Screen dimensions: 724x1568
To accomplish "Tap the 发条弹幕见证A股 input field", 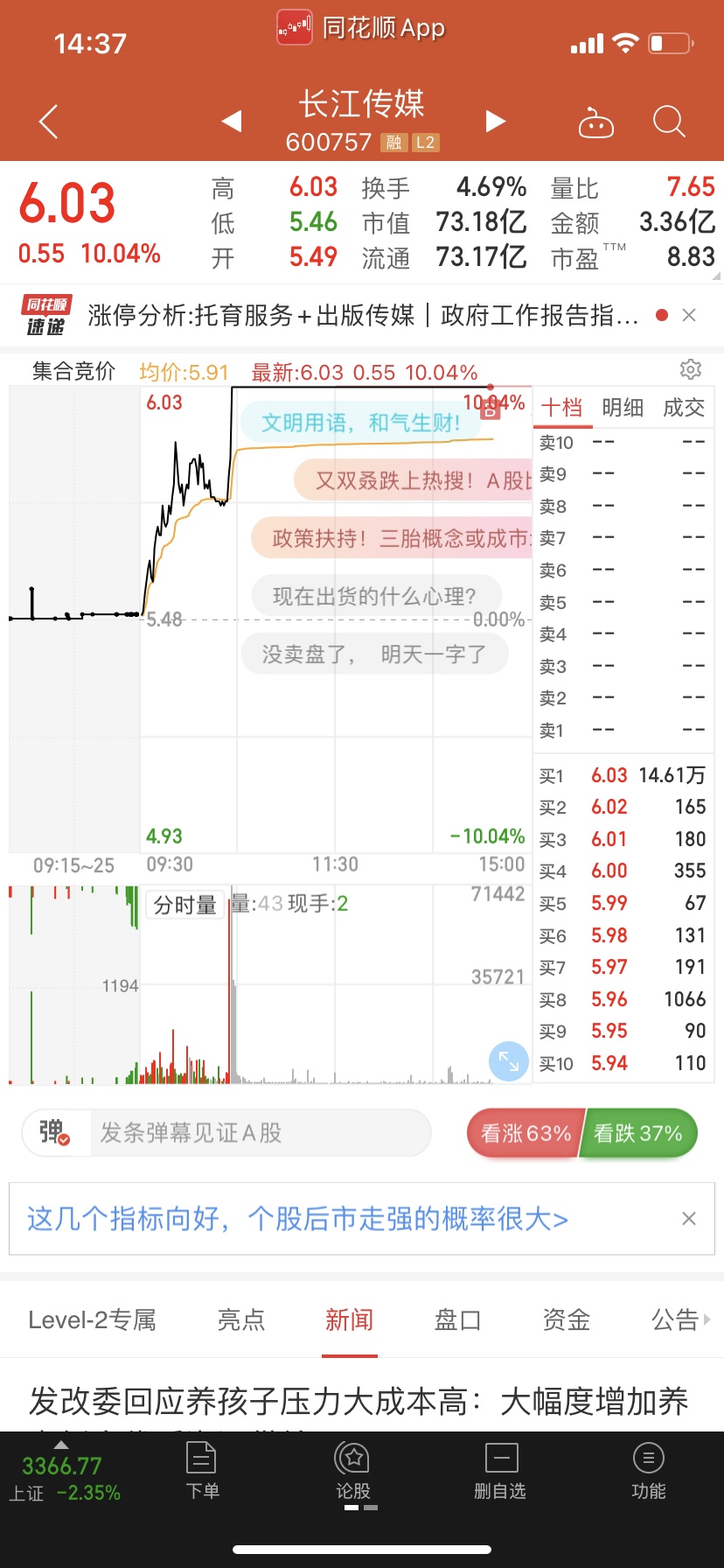I will click(261, 1133).
